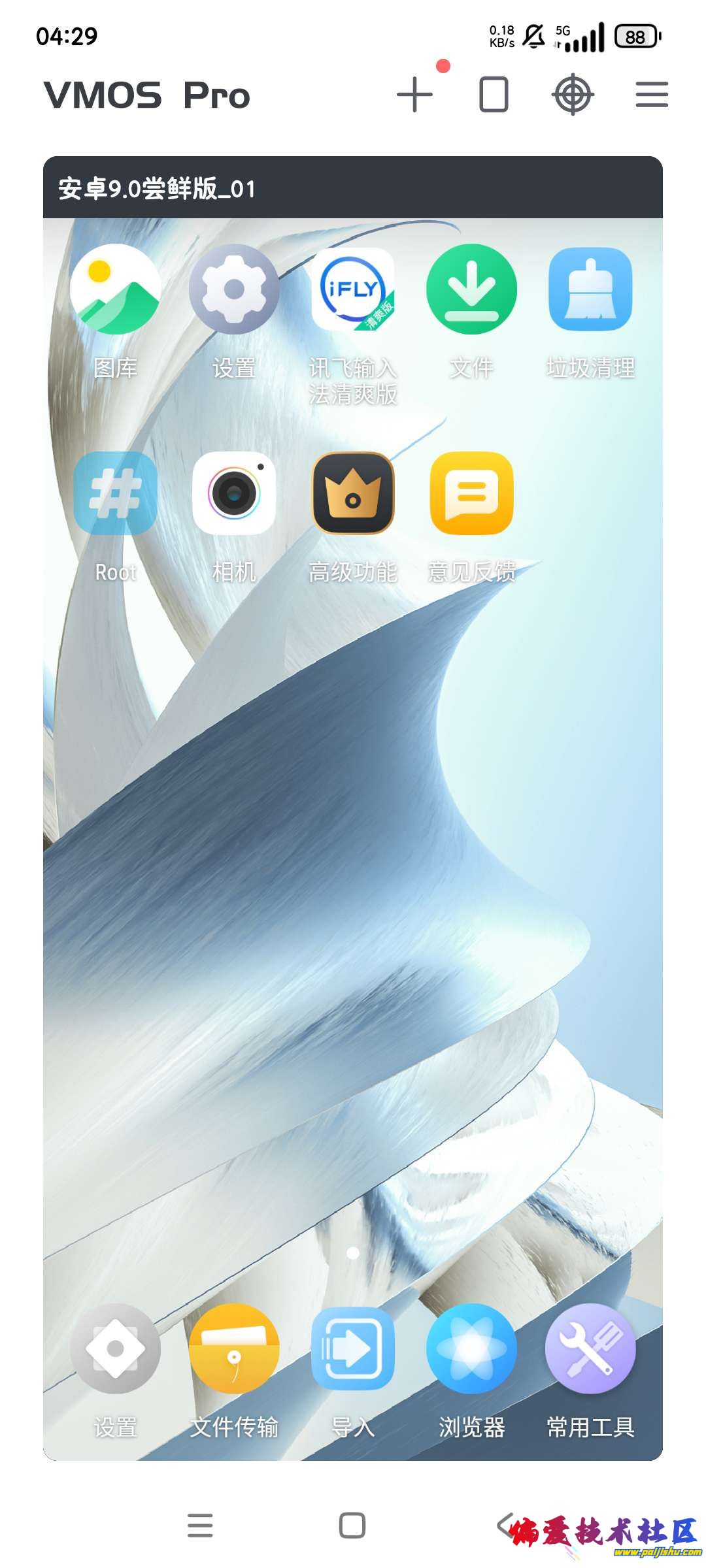This screenshot has height=1568, width=706.
Task: Open 意见反馈 feedback app
Action: (x=471, y=493)
